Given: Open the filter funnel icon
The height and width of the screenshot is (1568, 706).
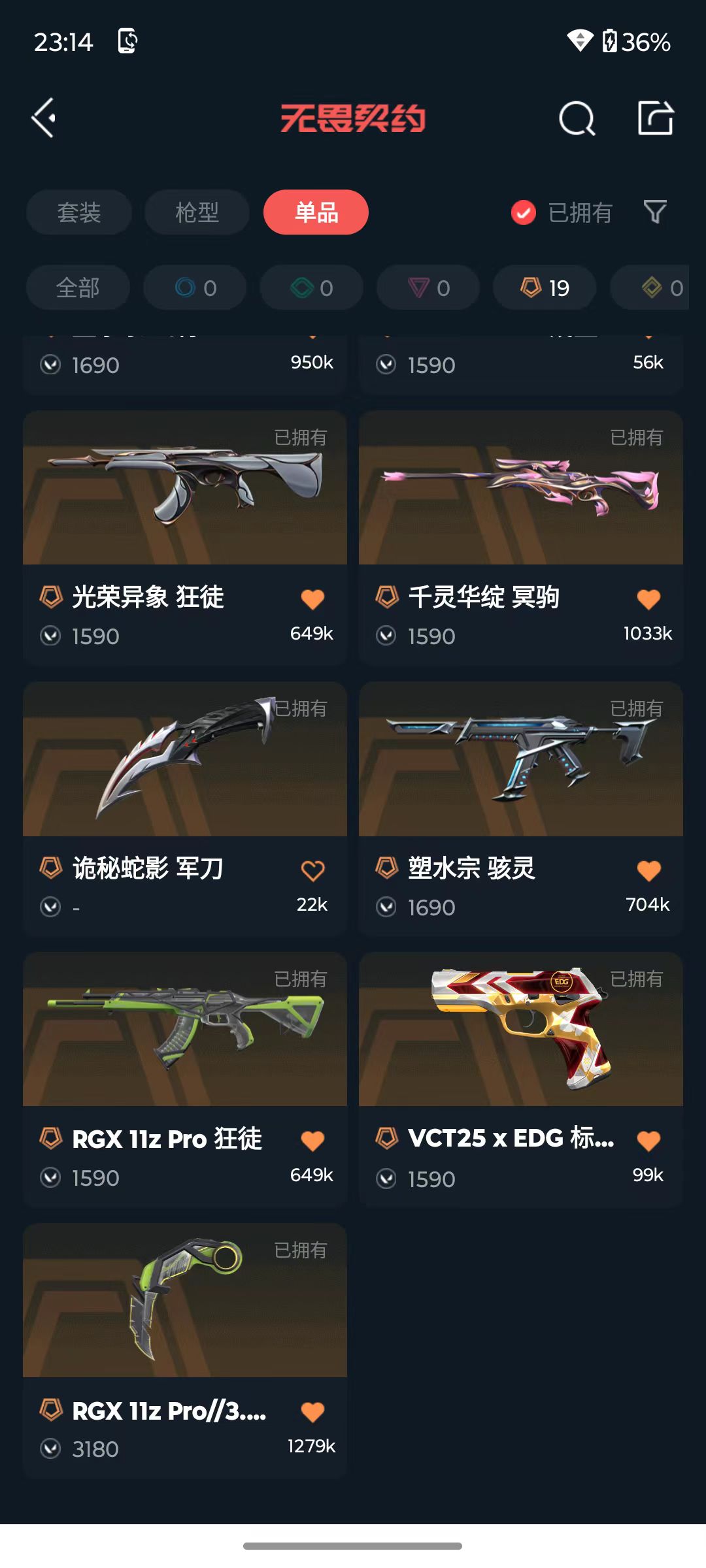Looking at the screenshot, I should (x=655, y=212).
